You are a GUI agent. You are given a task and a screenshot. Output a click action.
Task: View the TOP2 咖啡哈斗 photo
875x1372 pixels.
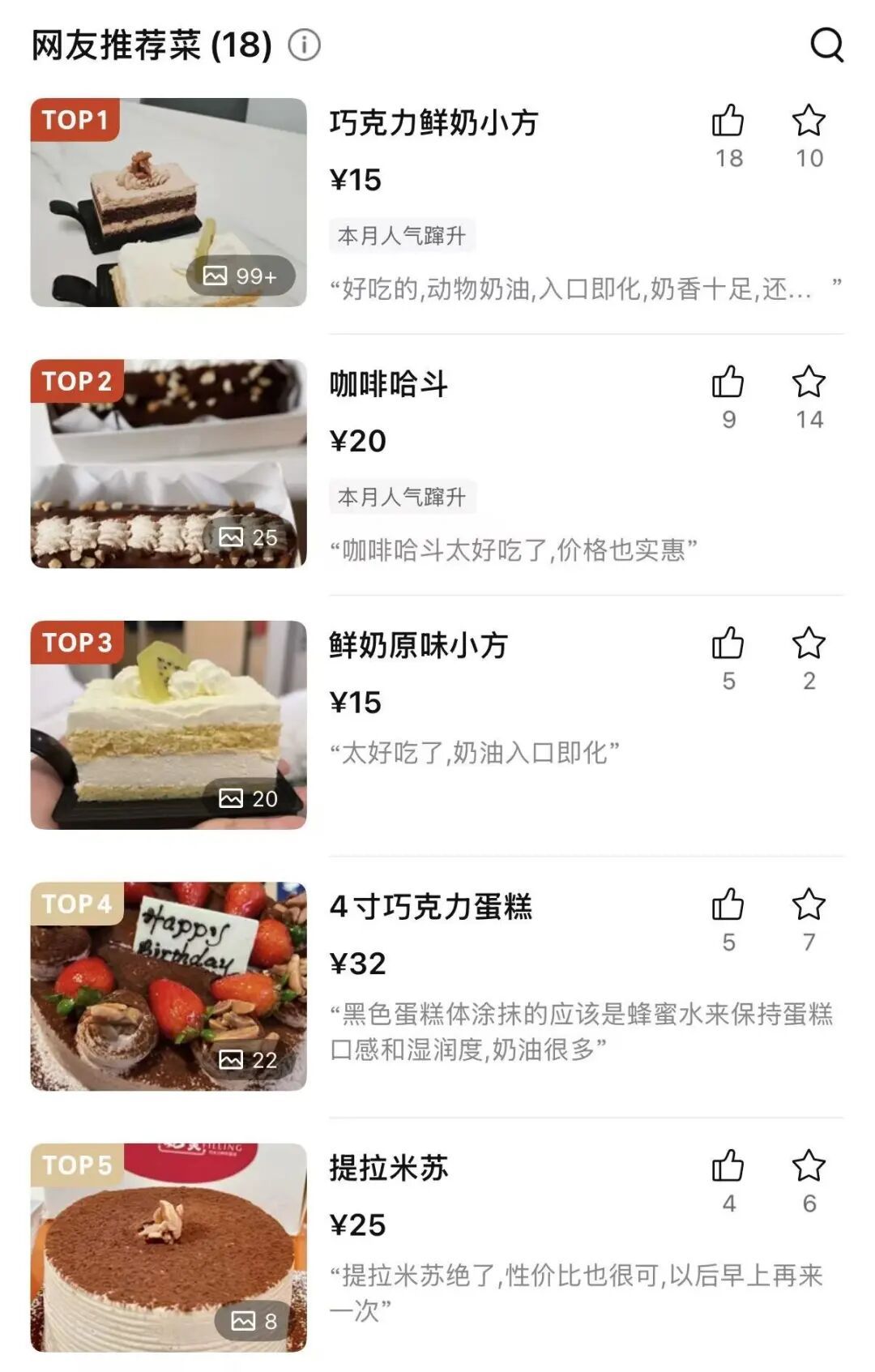tap(169, 464)
